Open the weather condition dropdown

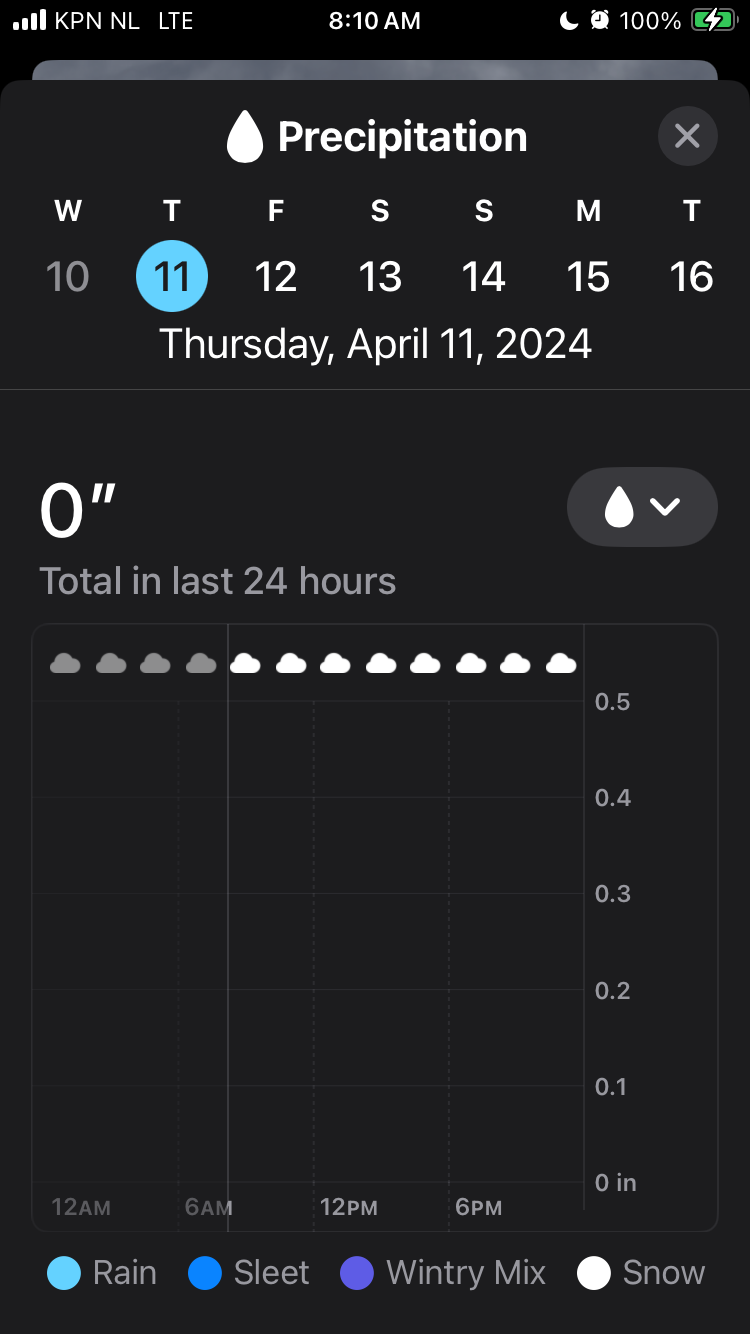click(642, 507)
